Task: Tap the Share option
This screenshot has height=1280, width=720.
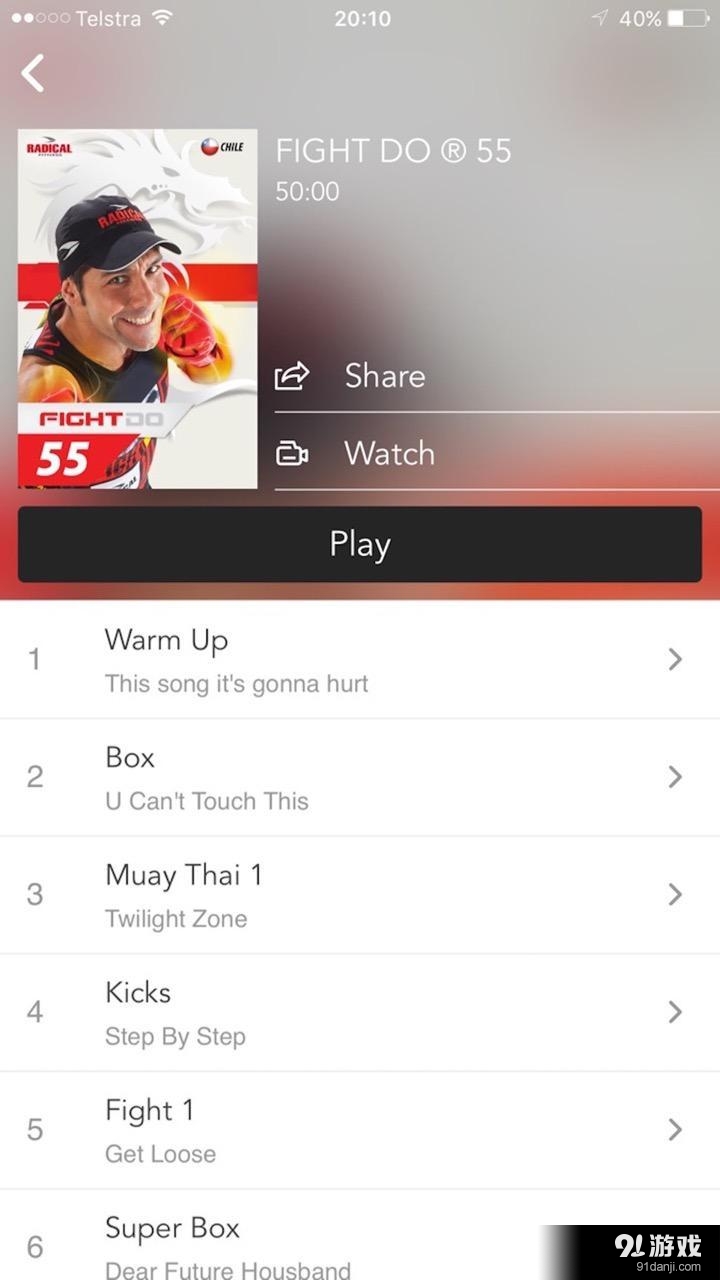Action: click(385, 376)
